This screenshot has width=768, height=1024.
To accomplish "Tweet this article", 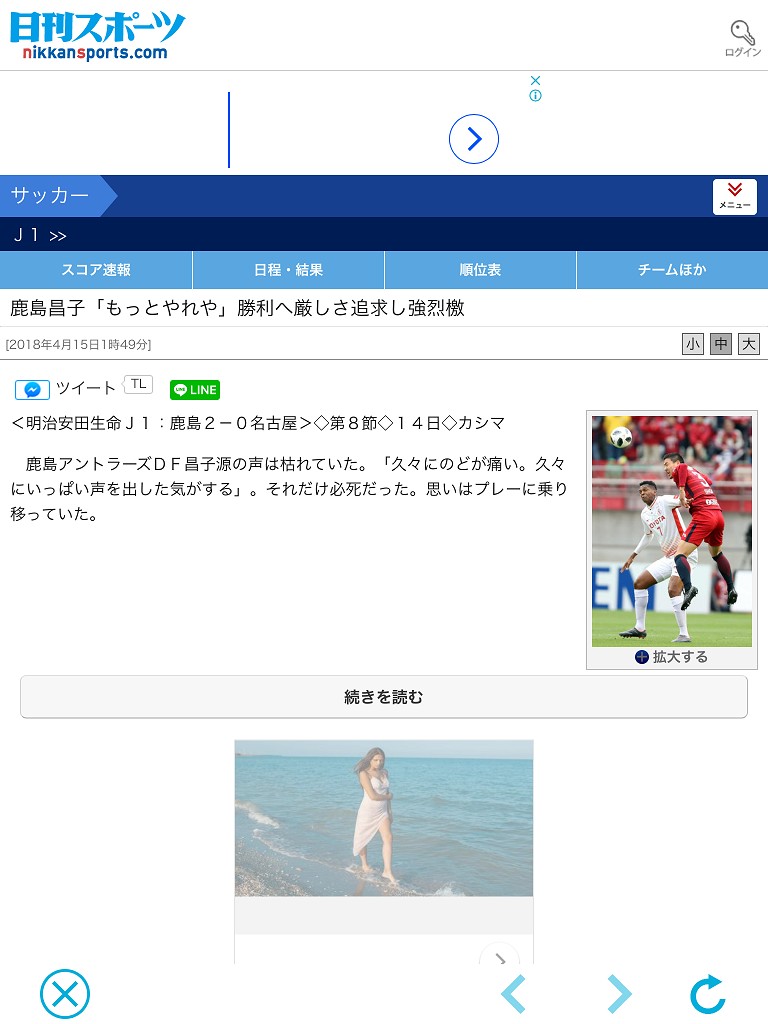I will (86, 388).
